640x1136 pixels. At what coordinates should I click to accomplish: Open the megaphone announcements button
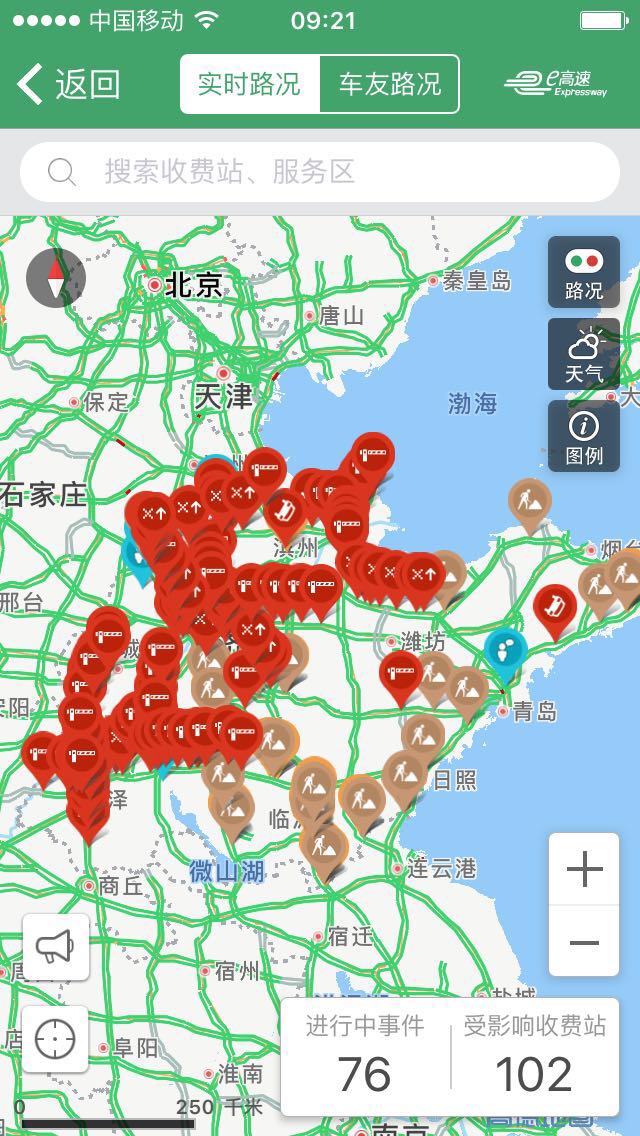[56, 947]
